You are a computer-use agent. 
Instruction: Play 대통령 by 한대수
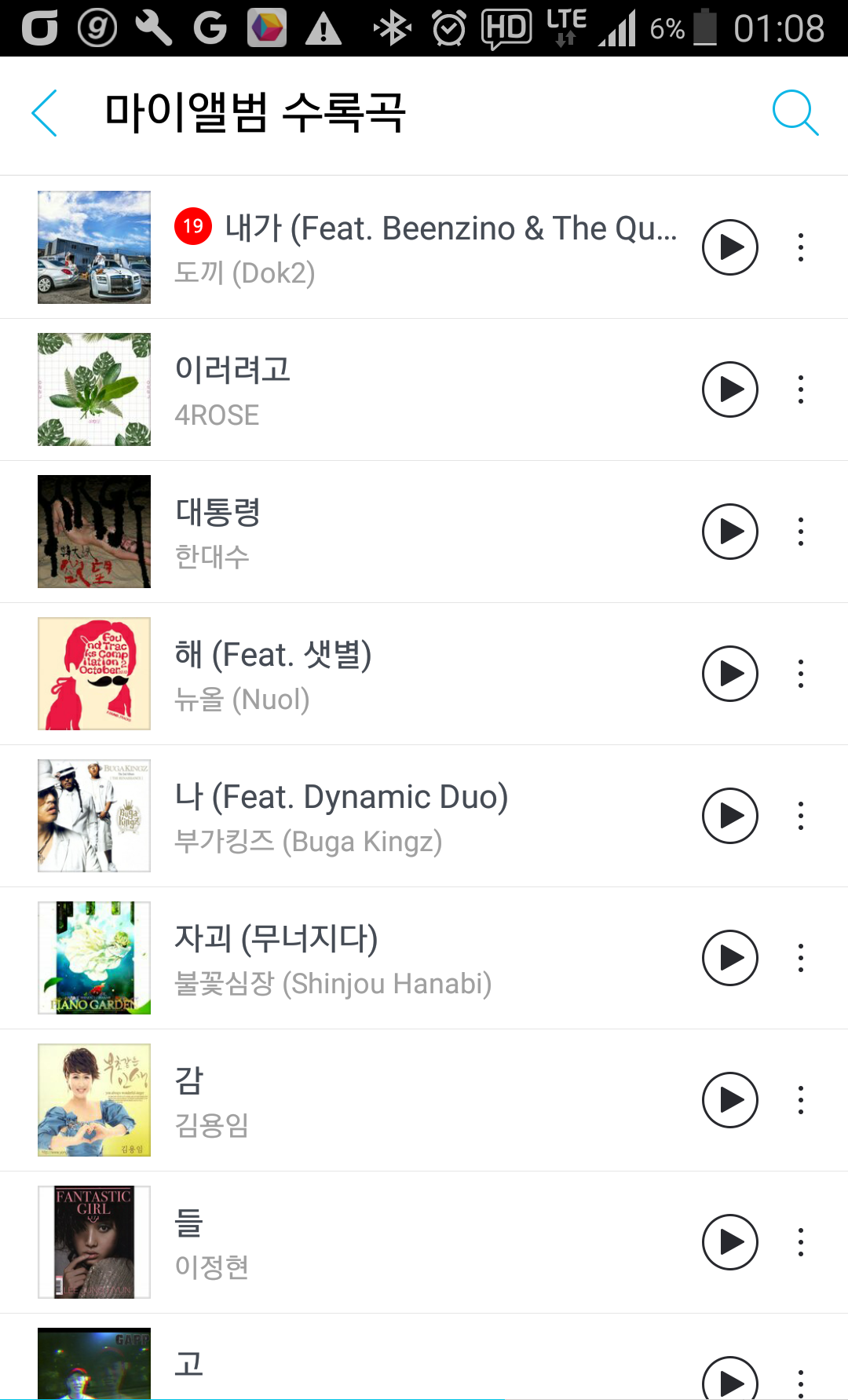[730, 532]
